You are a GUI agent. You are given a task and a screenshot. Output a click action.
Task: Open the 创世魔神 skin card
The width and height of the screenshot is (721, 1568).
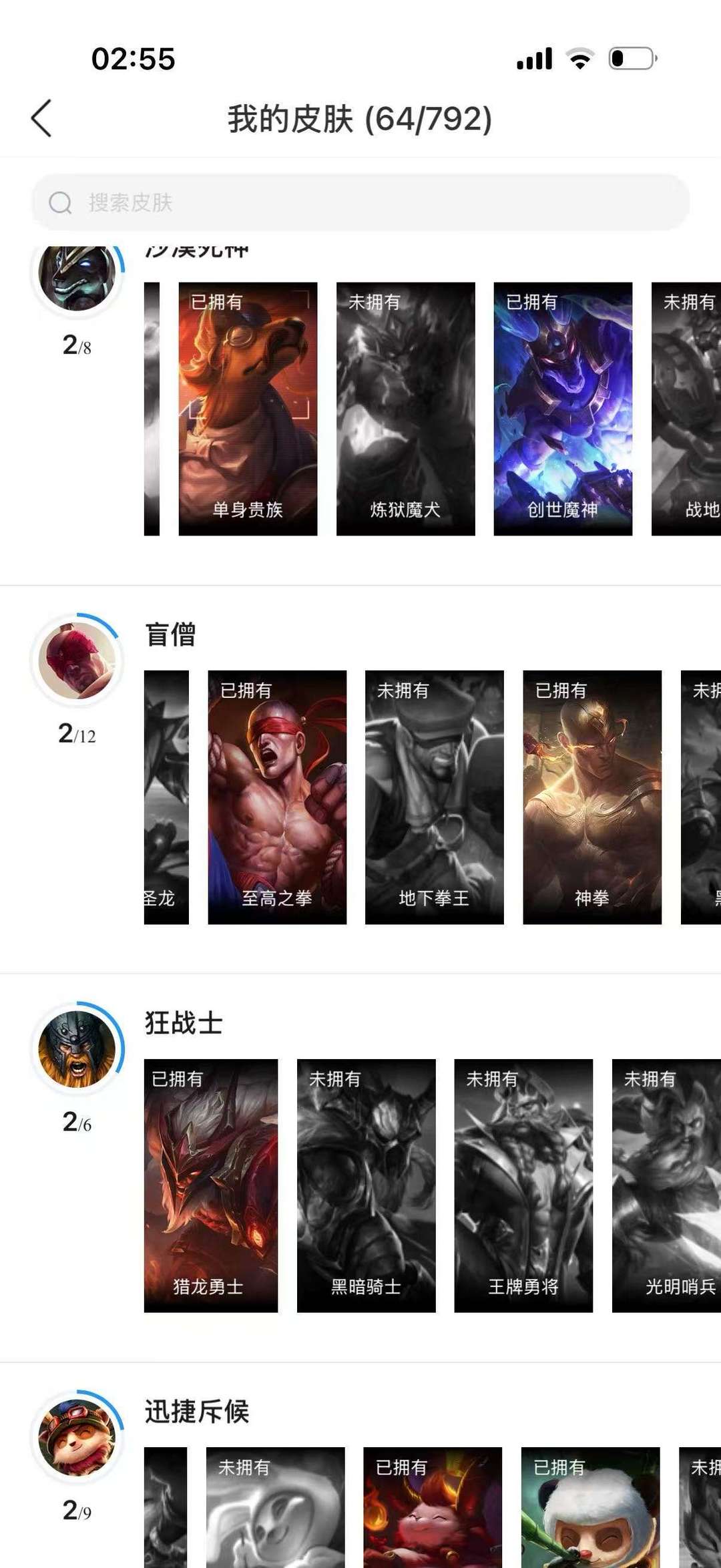tap(563, 409)
